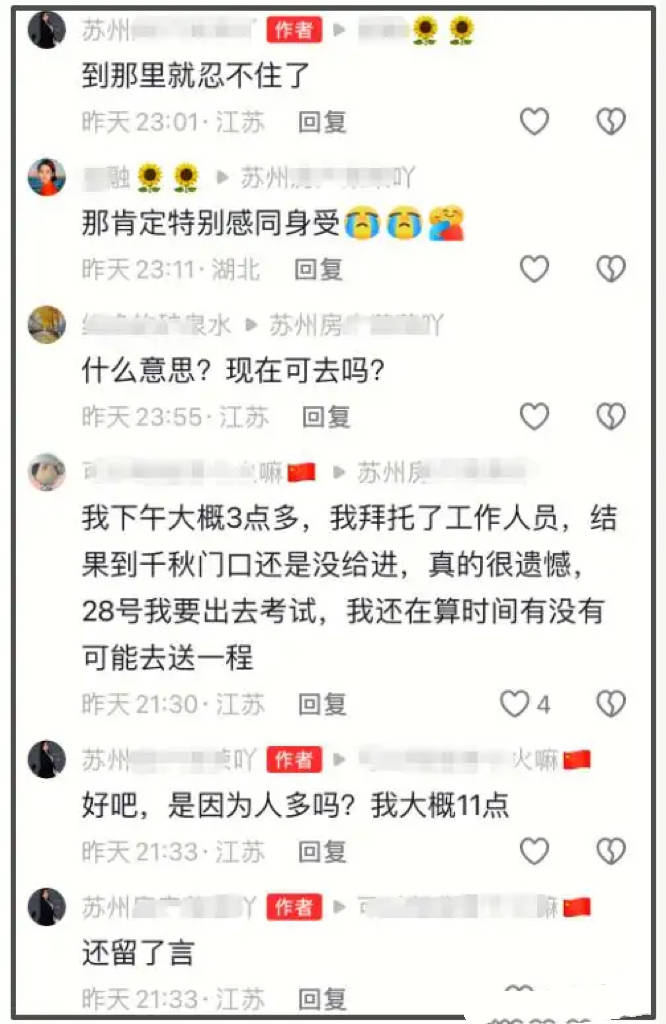Like the comment with 4 likes
666x1024 pixels.
pyautogui.click(x=515, y=704)
